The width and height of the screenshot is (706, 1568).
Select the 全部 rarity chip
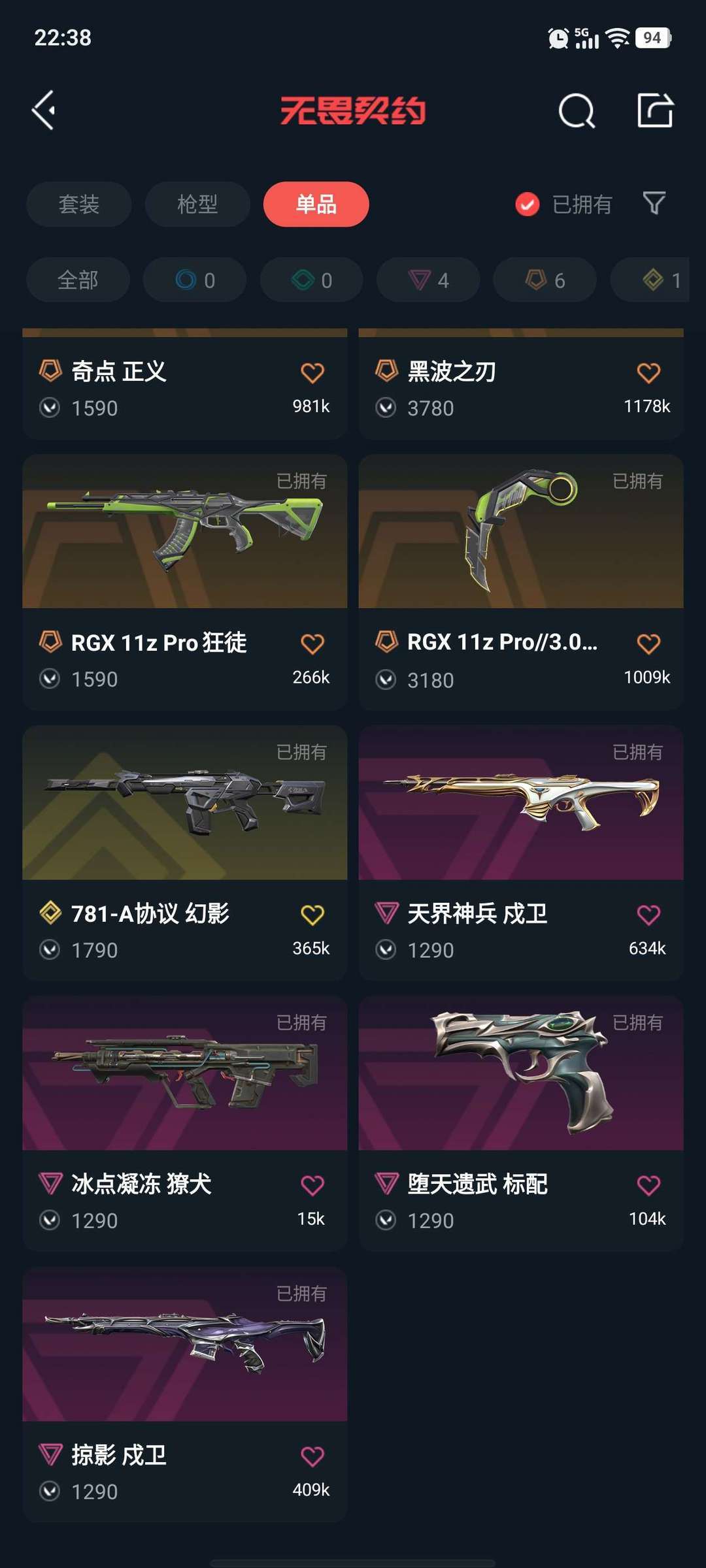click(78, 280)
